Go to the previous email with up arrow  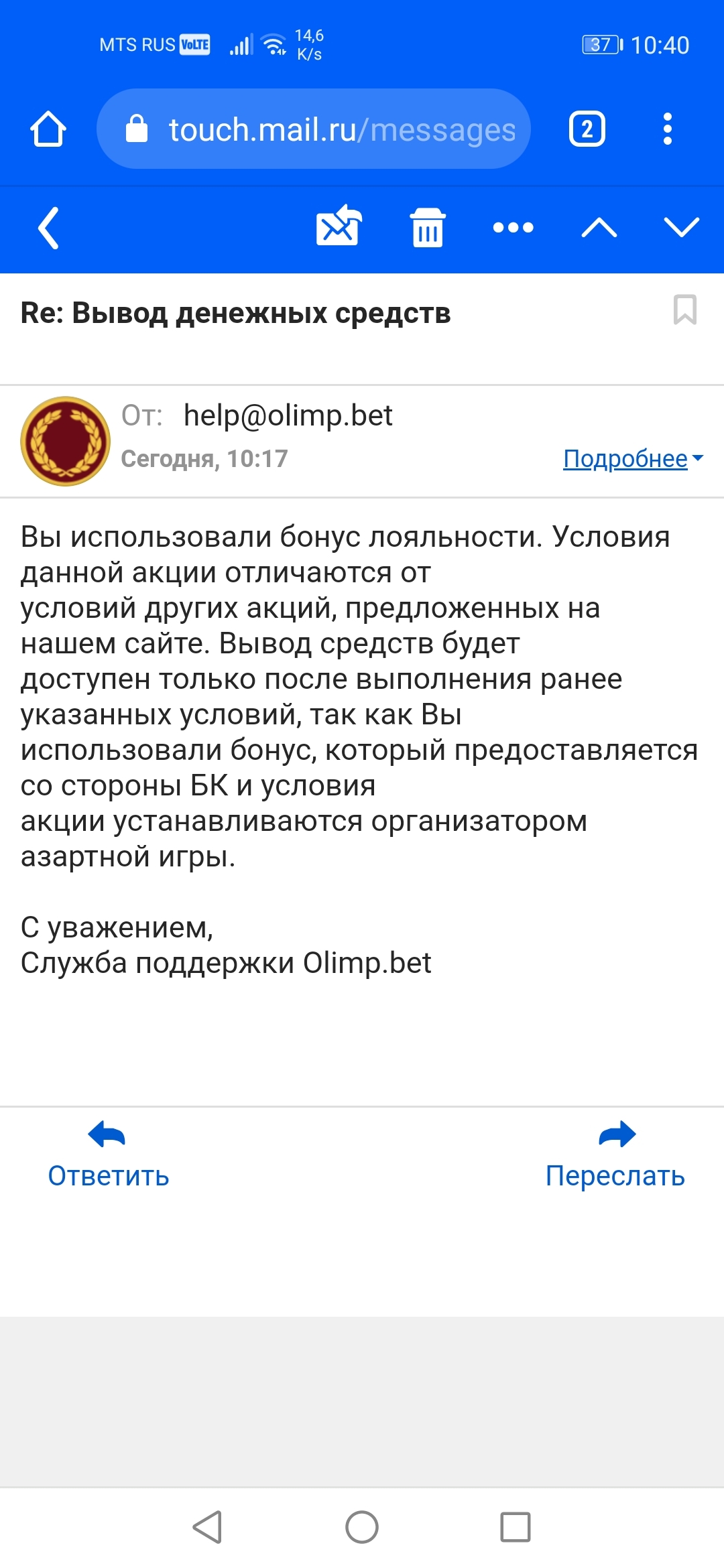(599, 227)
